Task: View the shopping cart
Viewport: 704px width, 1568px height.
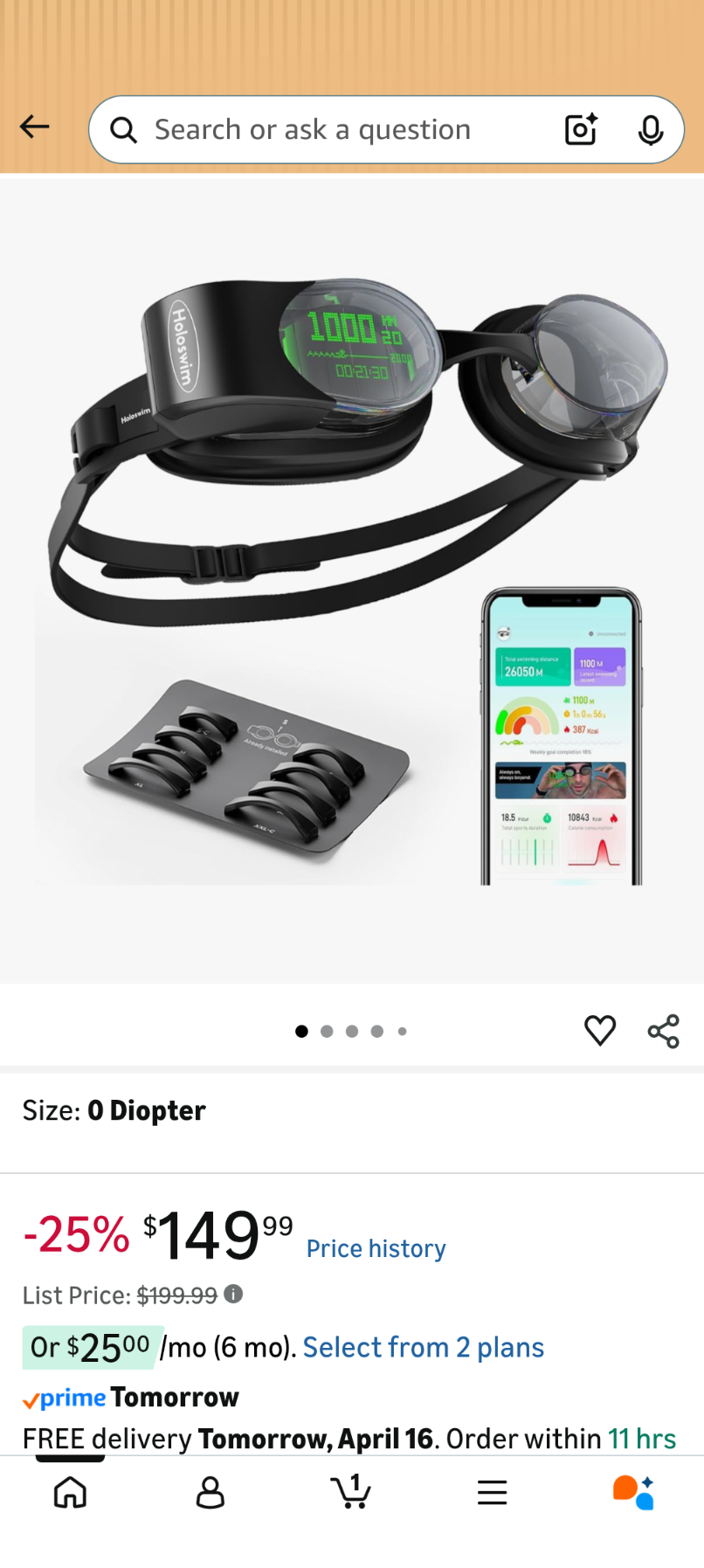Action: (351, 1493)
